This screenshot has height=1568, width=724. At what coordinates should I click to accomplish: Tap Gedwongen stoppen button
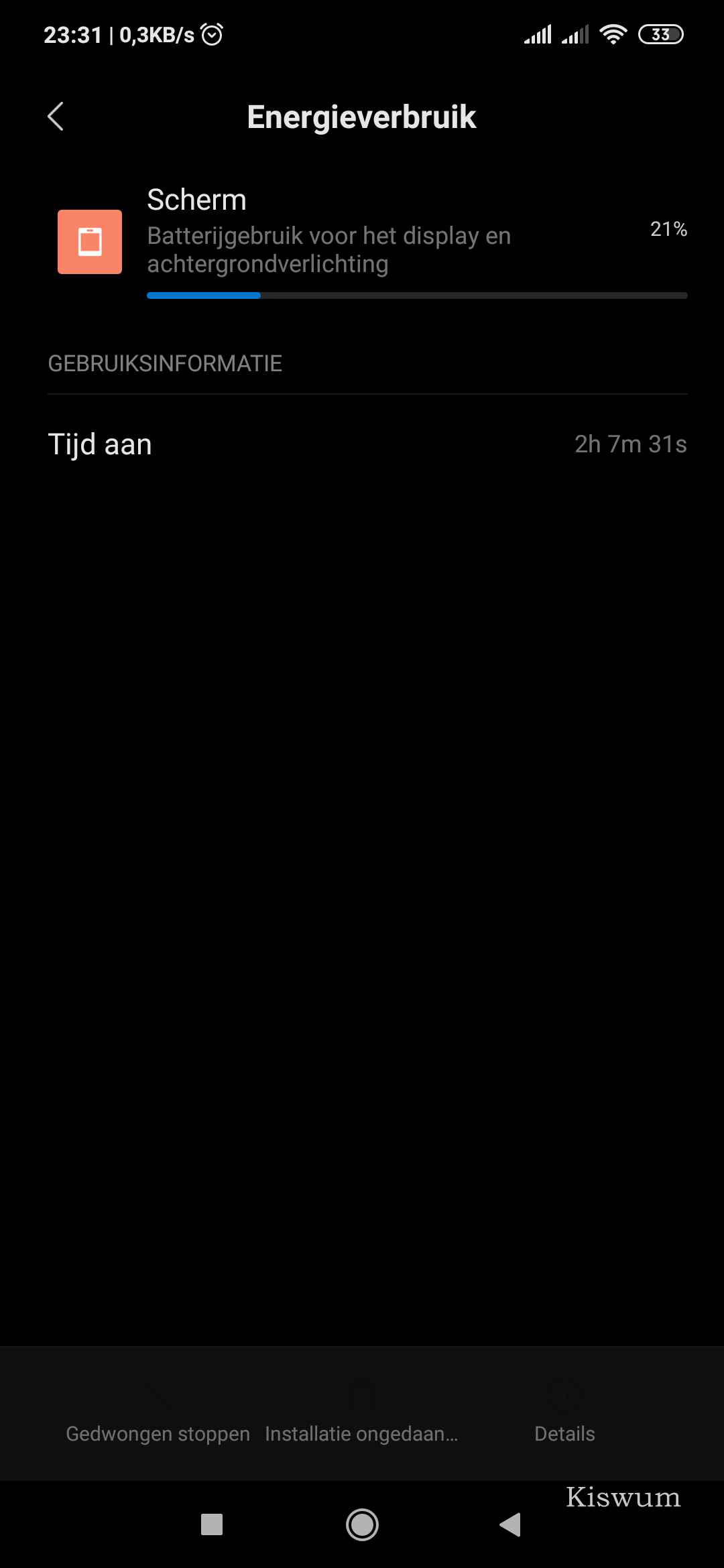158,1413
